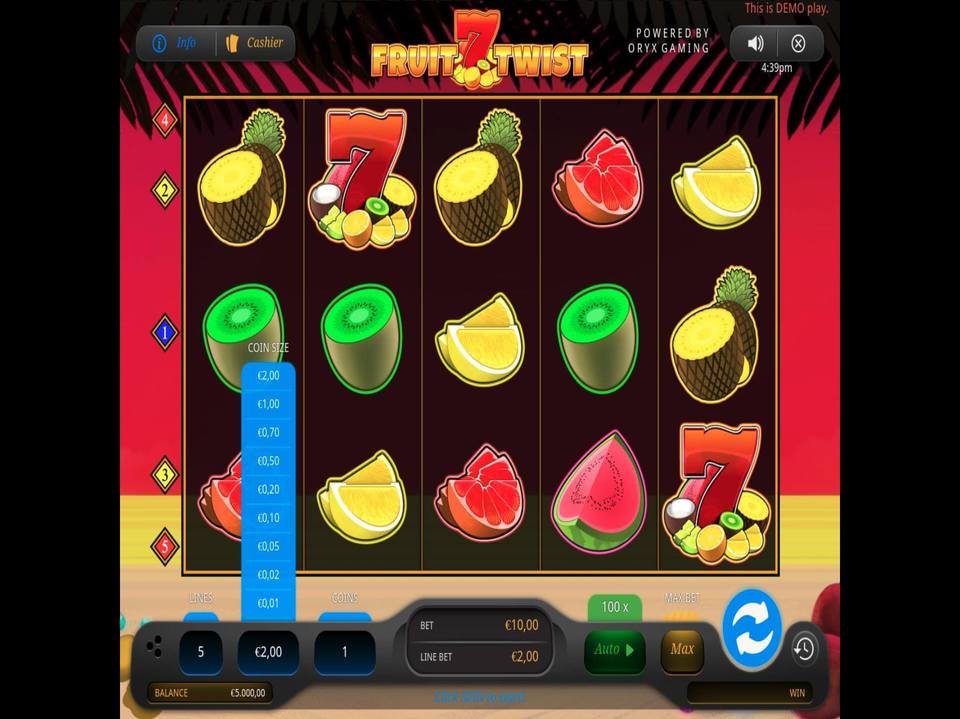Open the Cashier
The width and height of the screenshot is (960, 719).
[x=255, y=43]
